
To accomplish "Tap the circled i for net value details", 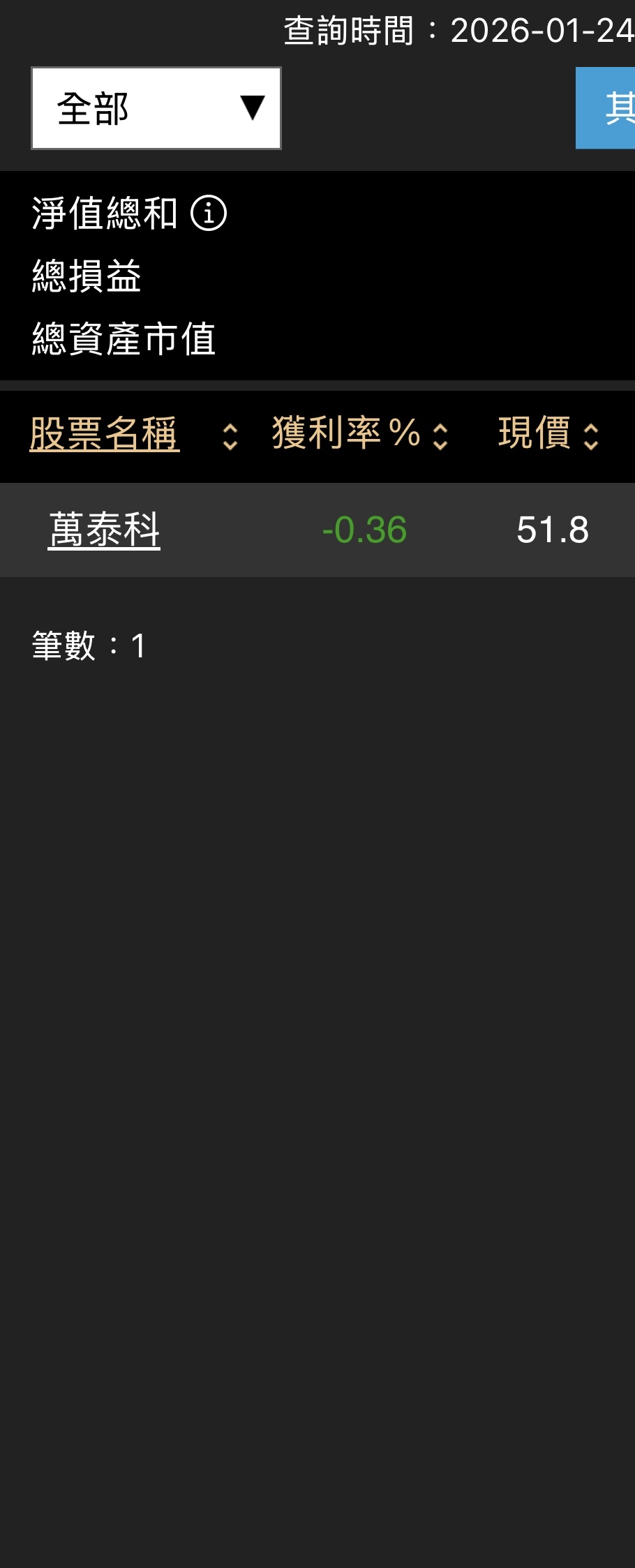I will point(210,214).
